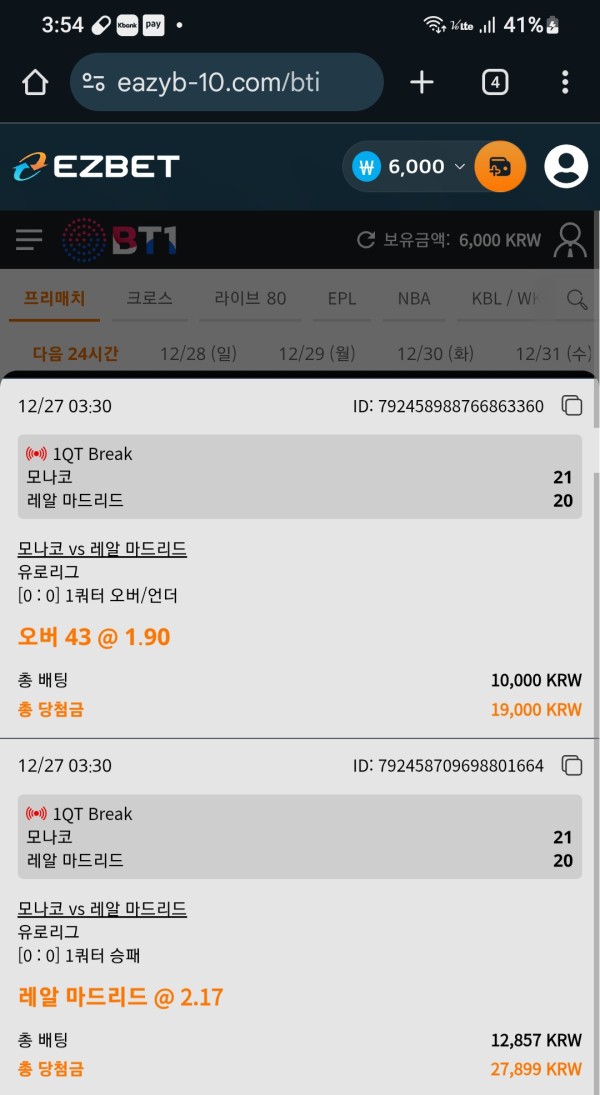Viewport: 600px width, 1095px height.
Task: Open the browser overflow menu
Action: point(565,82)
